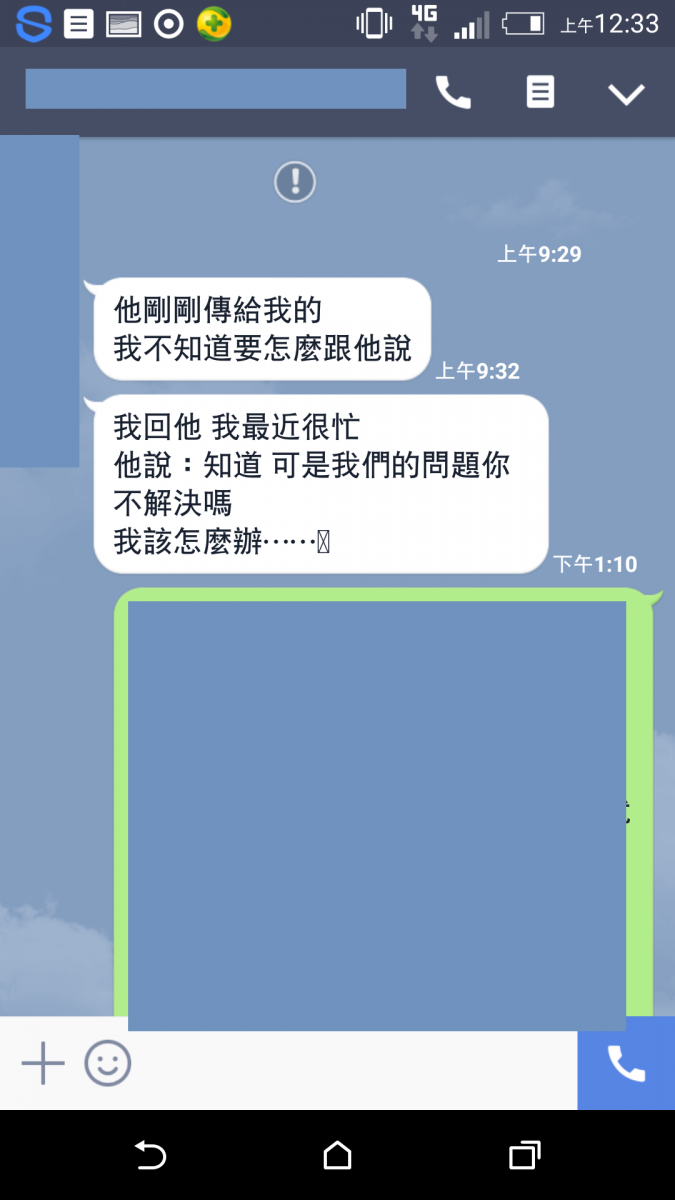
Task: Open the notes icon in header
Action: [540, 93]
